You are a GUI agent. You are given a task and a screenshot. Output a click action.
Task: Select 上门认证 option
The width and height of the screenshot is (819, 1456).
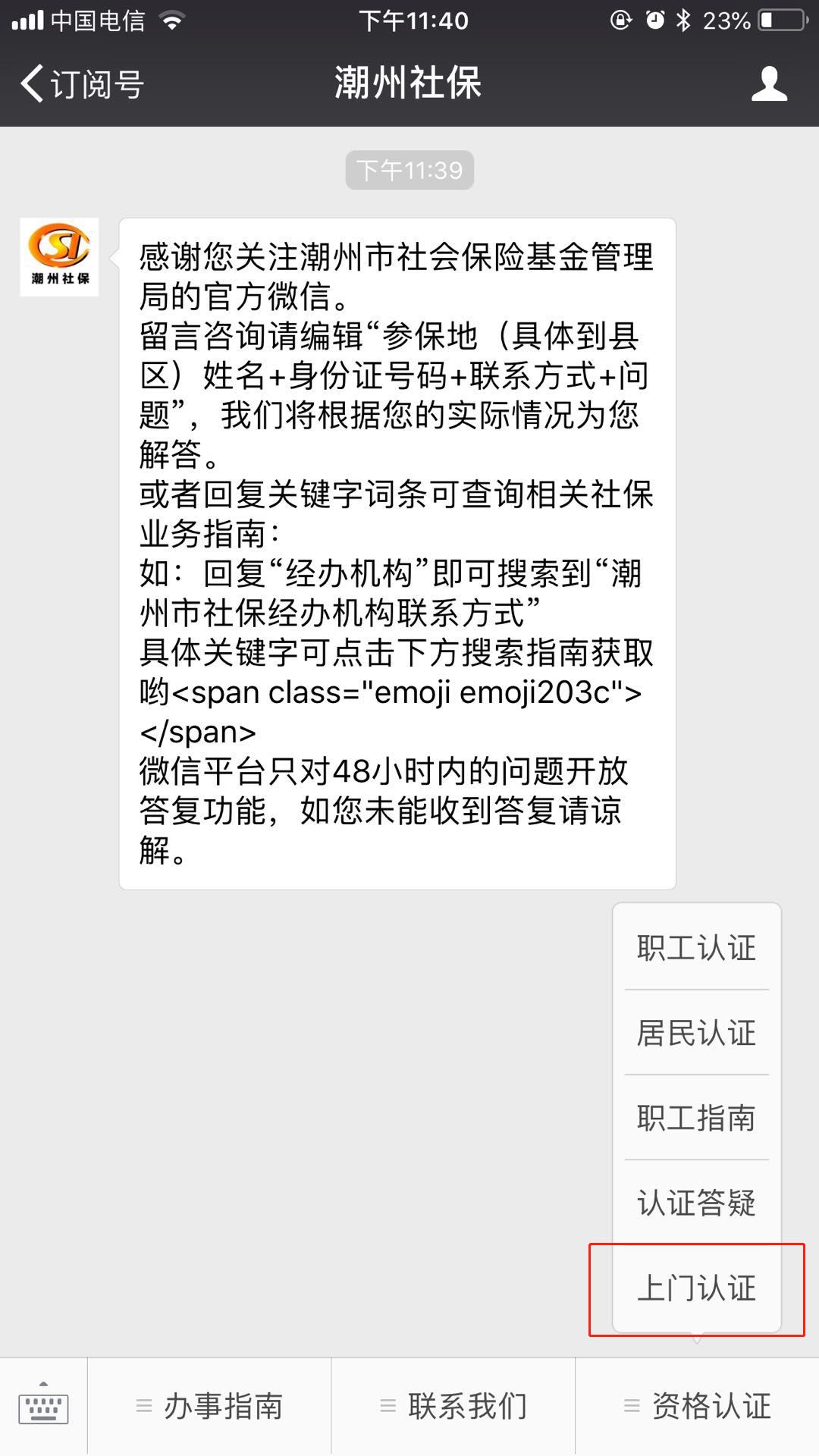pyautogui.click(x=696, y=1288)
